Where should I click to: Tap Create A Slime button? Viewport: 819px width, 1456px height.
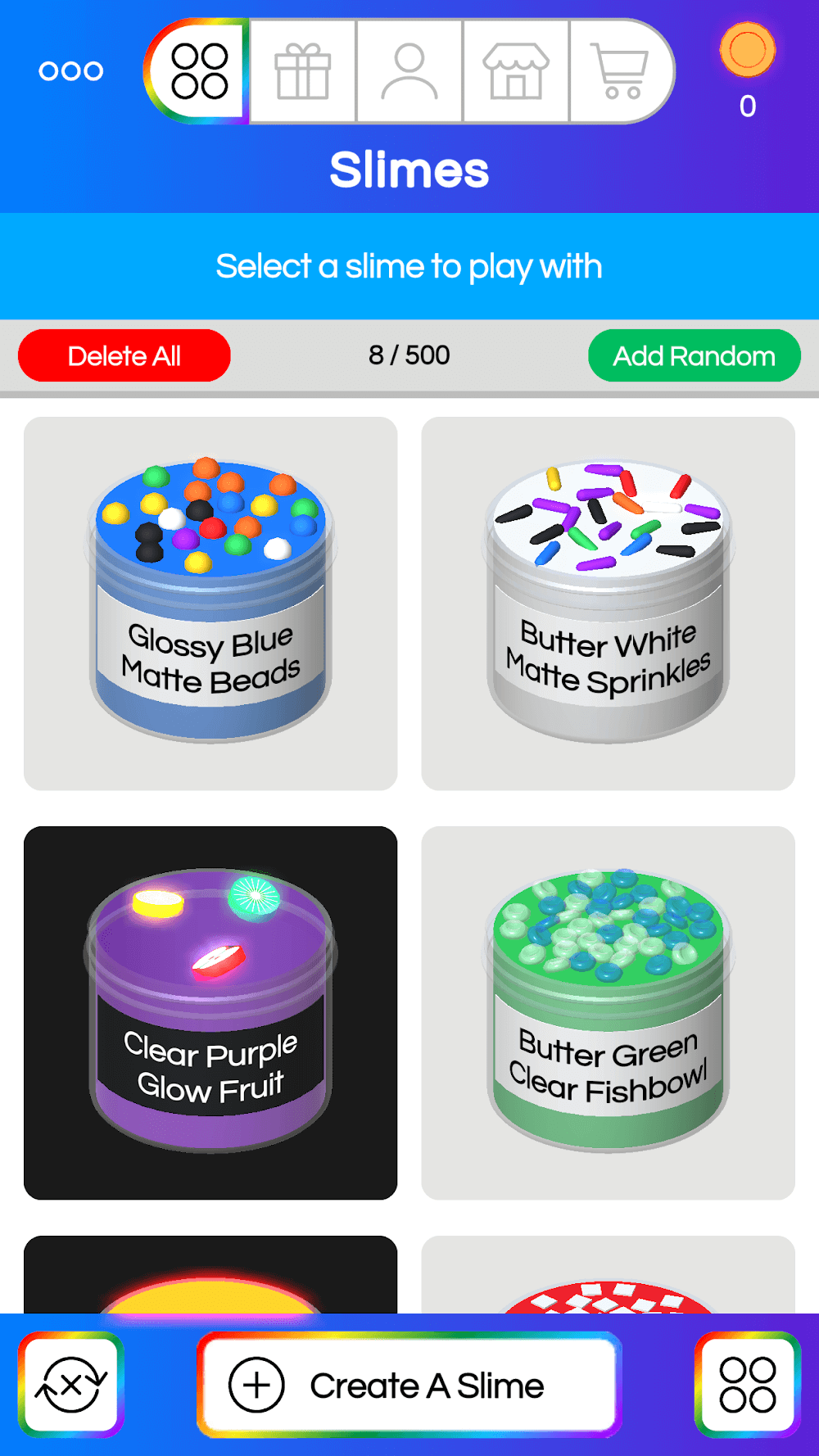pos(409,1386)
